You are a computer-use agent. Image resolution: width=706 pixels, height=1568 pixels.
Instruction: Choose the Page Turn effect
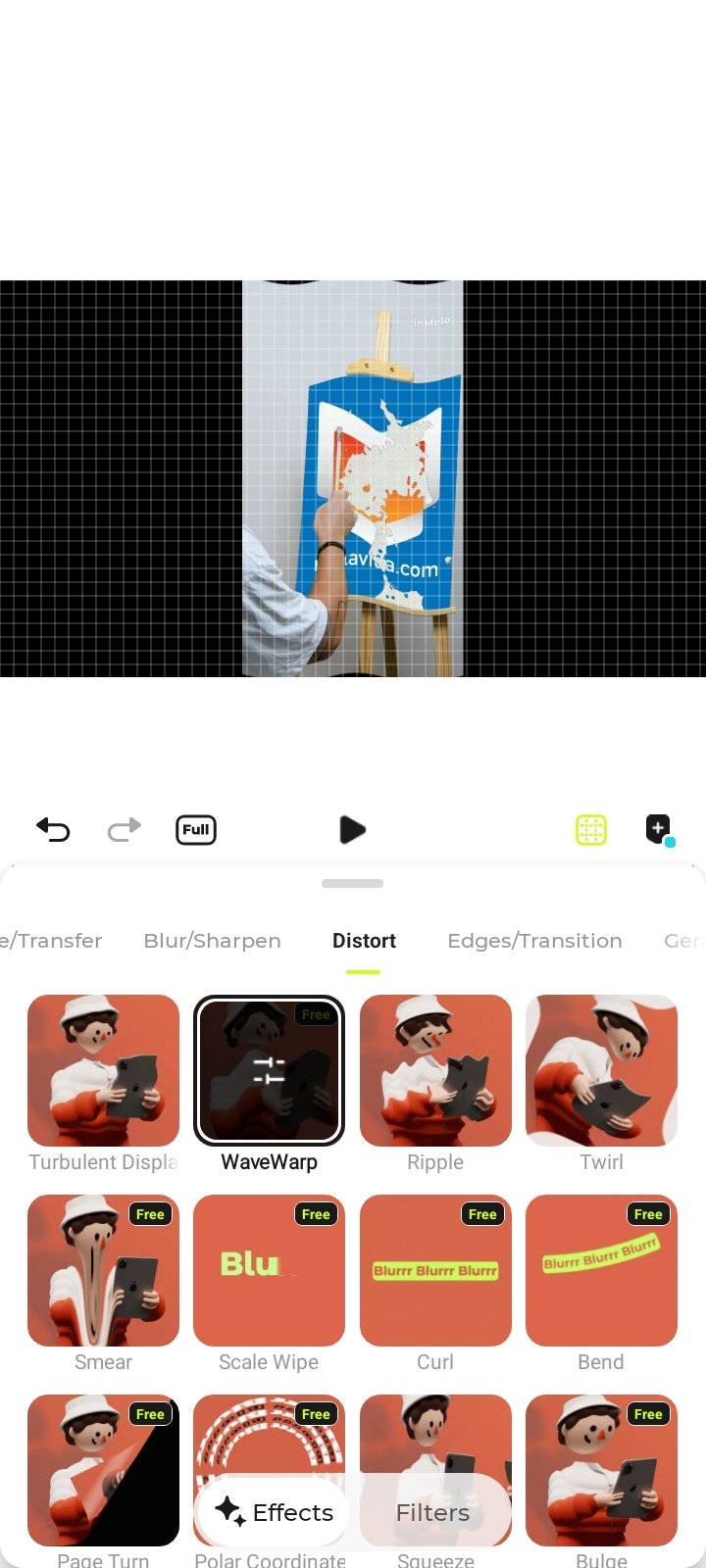[103, 1470]
